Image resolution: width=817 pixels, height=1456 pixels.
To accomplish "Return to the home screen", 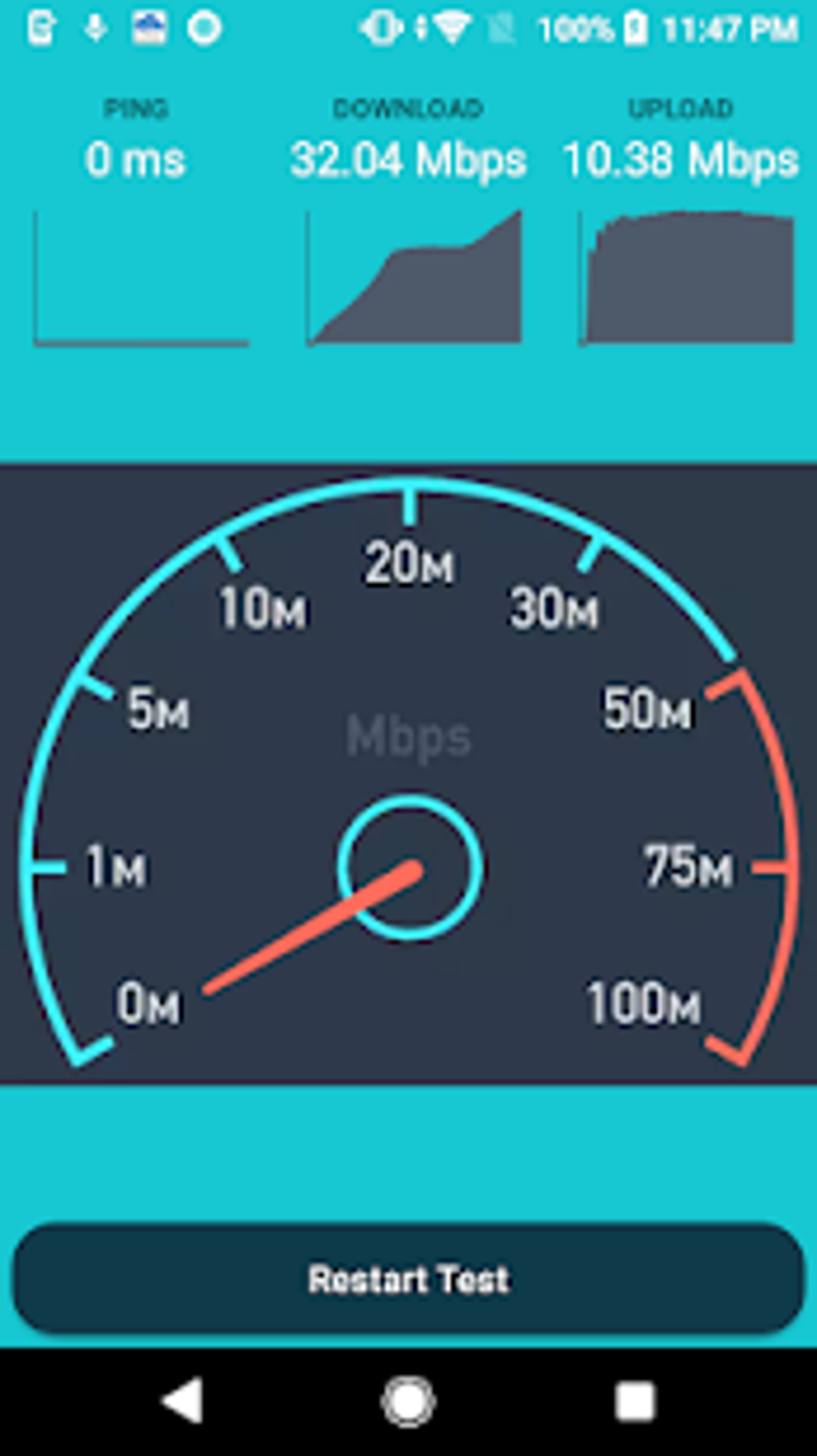I will tap(408, 1402).
